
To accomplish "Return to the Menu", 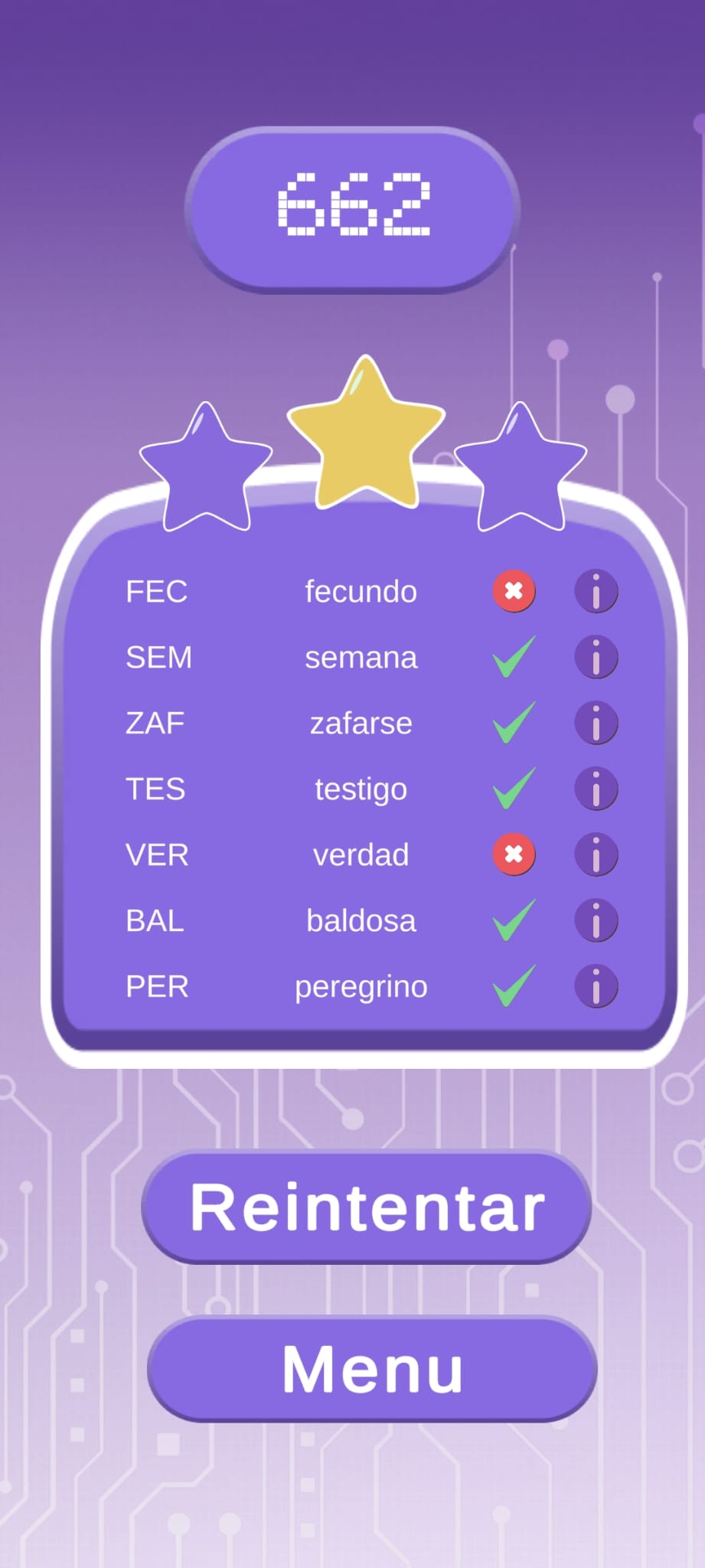I will (372, 1369).
